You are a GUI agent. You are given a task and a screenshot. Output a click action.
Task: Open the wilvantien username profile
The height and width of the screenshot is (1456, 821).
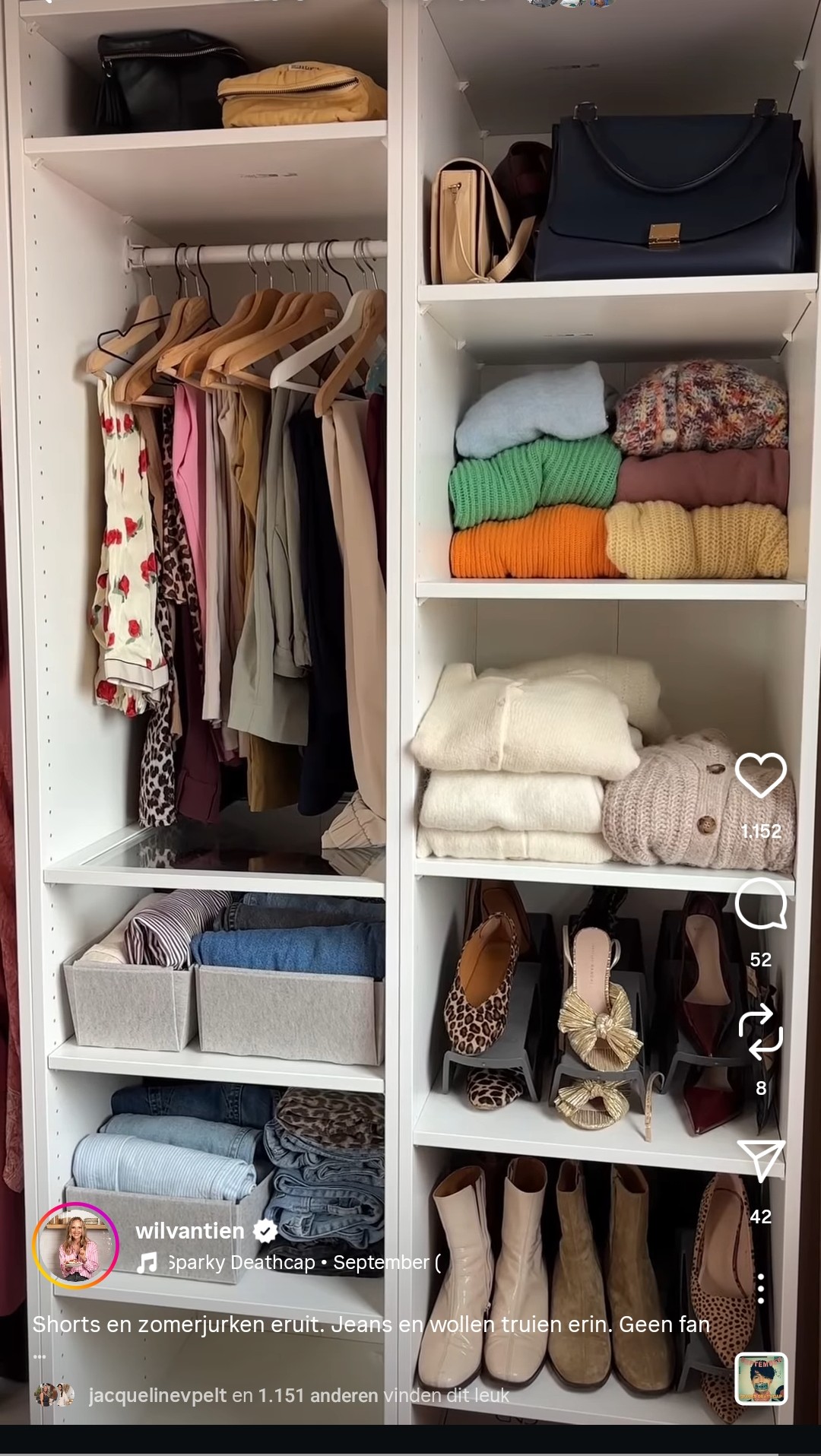click(189, 1231)
